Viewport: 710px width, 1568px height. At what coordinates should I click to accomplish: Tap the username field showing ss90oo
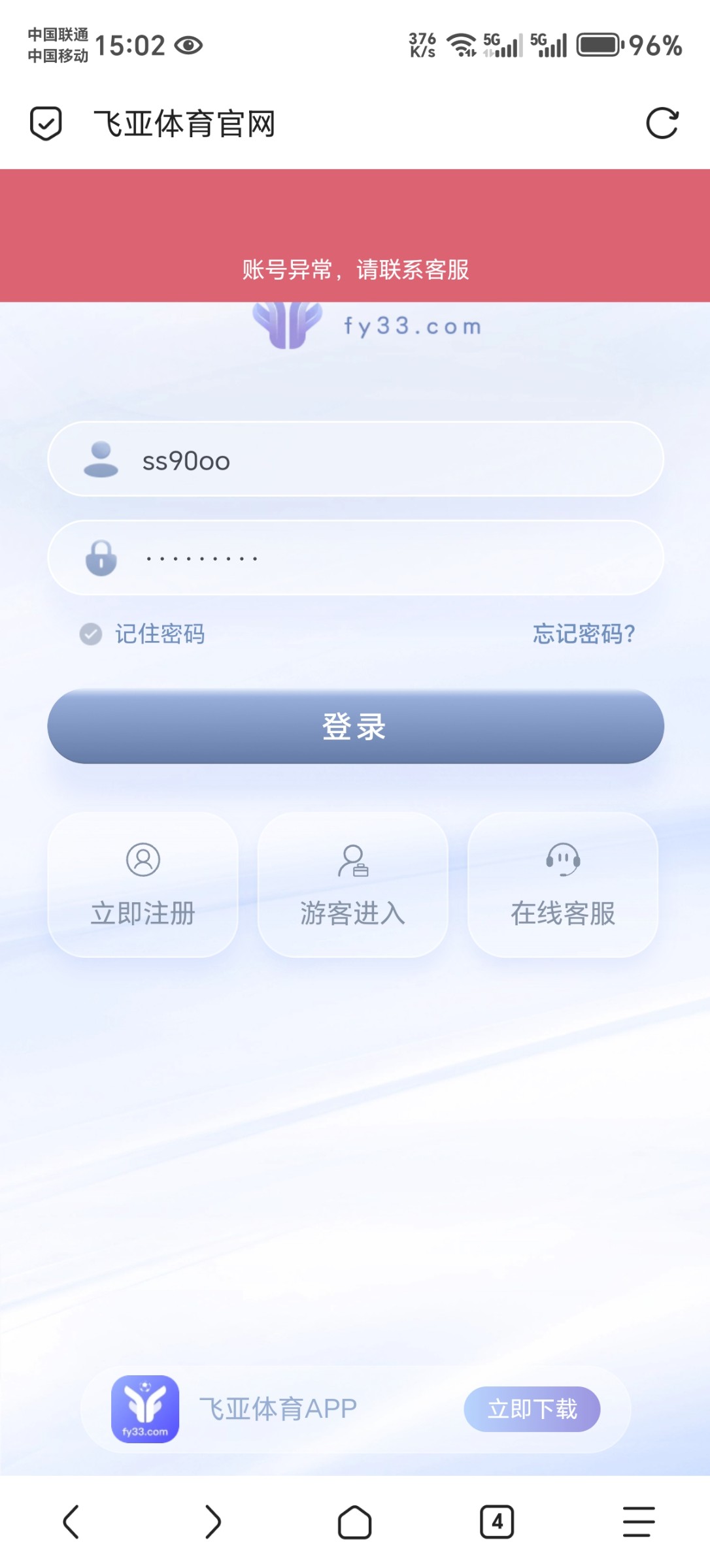(x=356, y=459)
